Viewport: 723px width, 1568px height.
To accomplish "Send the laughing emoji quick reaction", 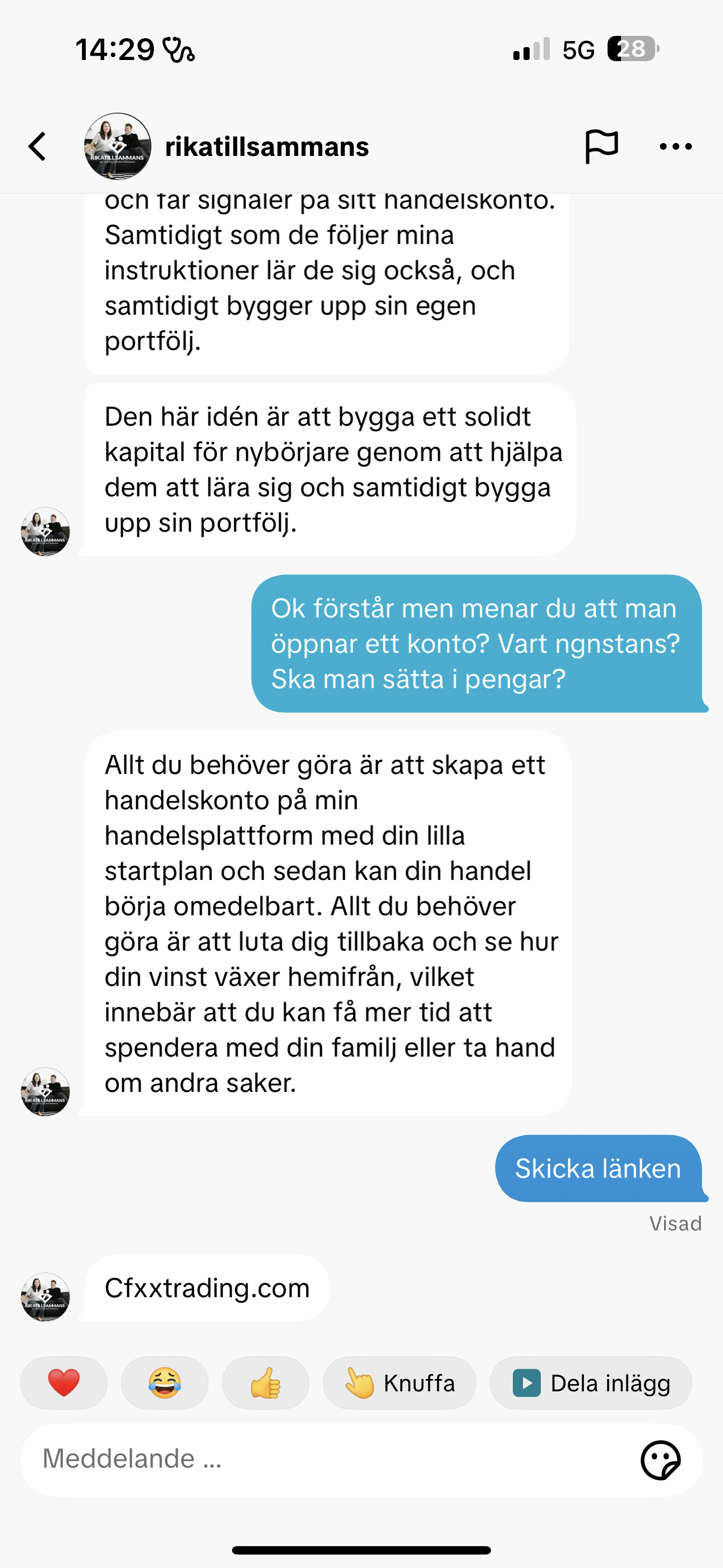I will (164, 1382).
